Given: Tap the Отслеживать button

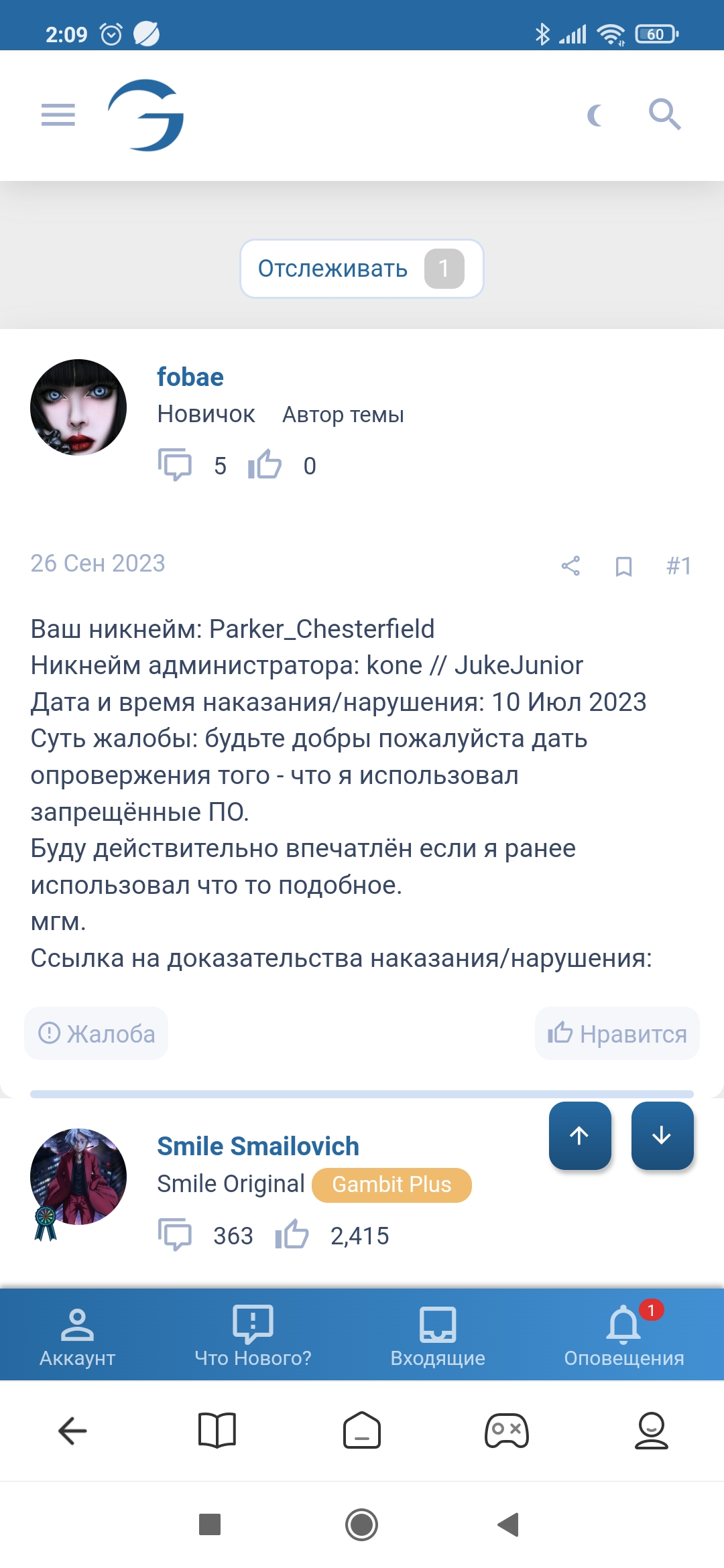Looking at the screenshot, I should 361,269.
